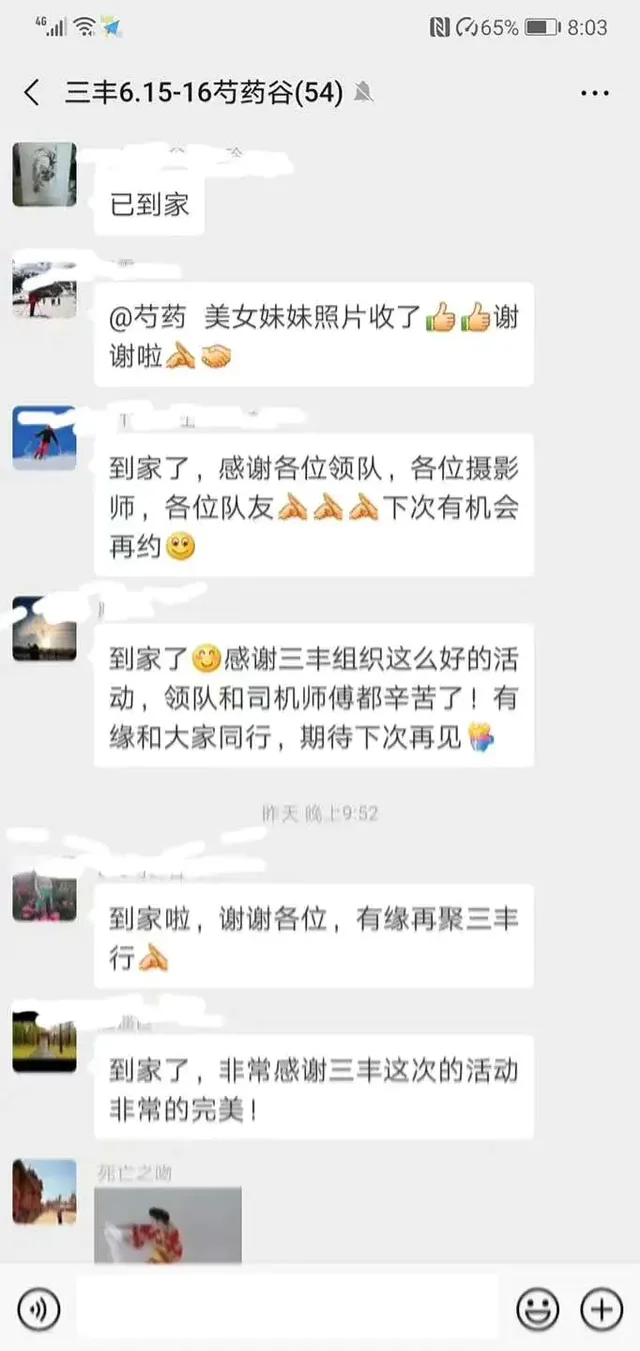
Task: Switch to voice message input
Action: pos(38,1308)
